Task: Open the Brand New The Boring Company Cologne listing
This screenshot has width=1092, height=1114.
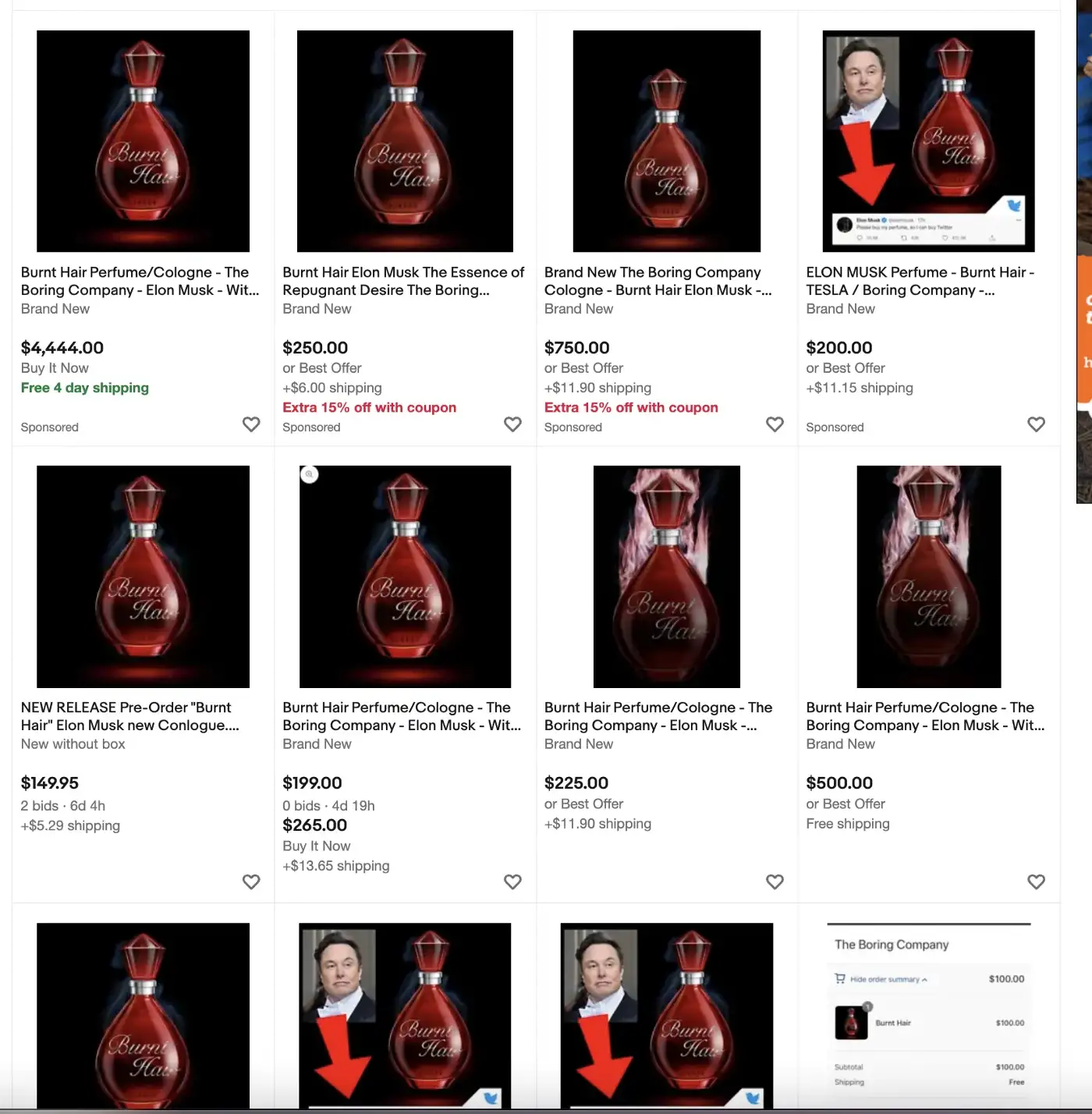Action: 658,281
